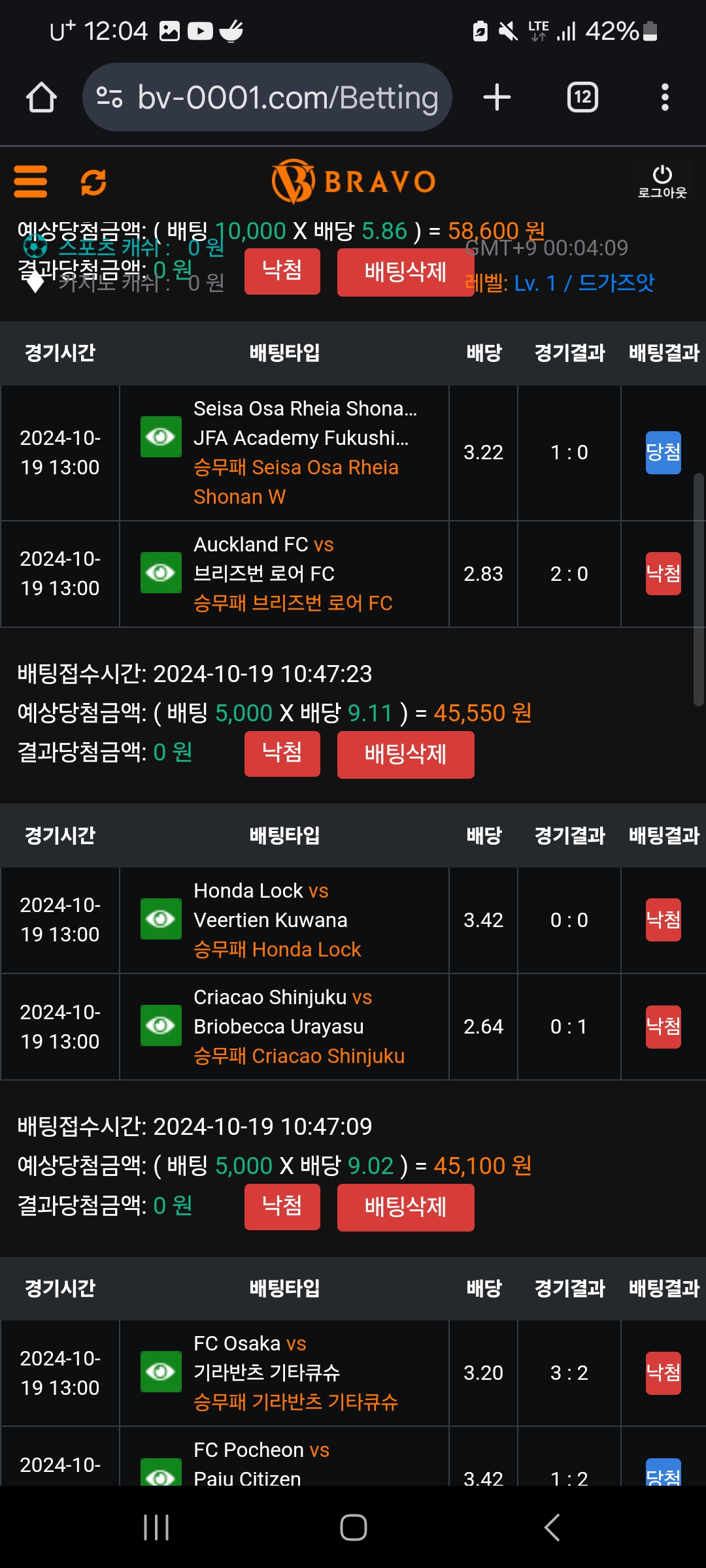The width and height of the screenshot is (706, 1568).
Task: Open the tab switcher showing 12
Action: coord(582,97)
